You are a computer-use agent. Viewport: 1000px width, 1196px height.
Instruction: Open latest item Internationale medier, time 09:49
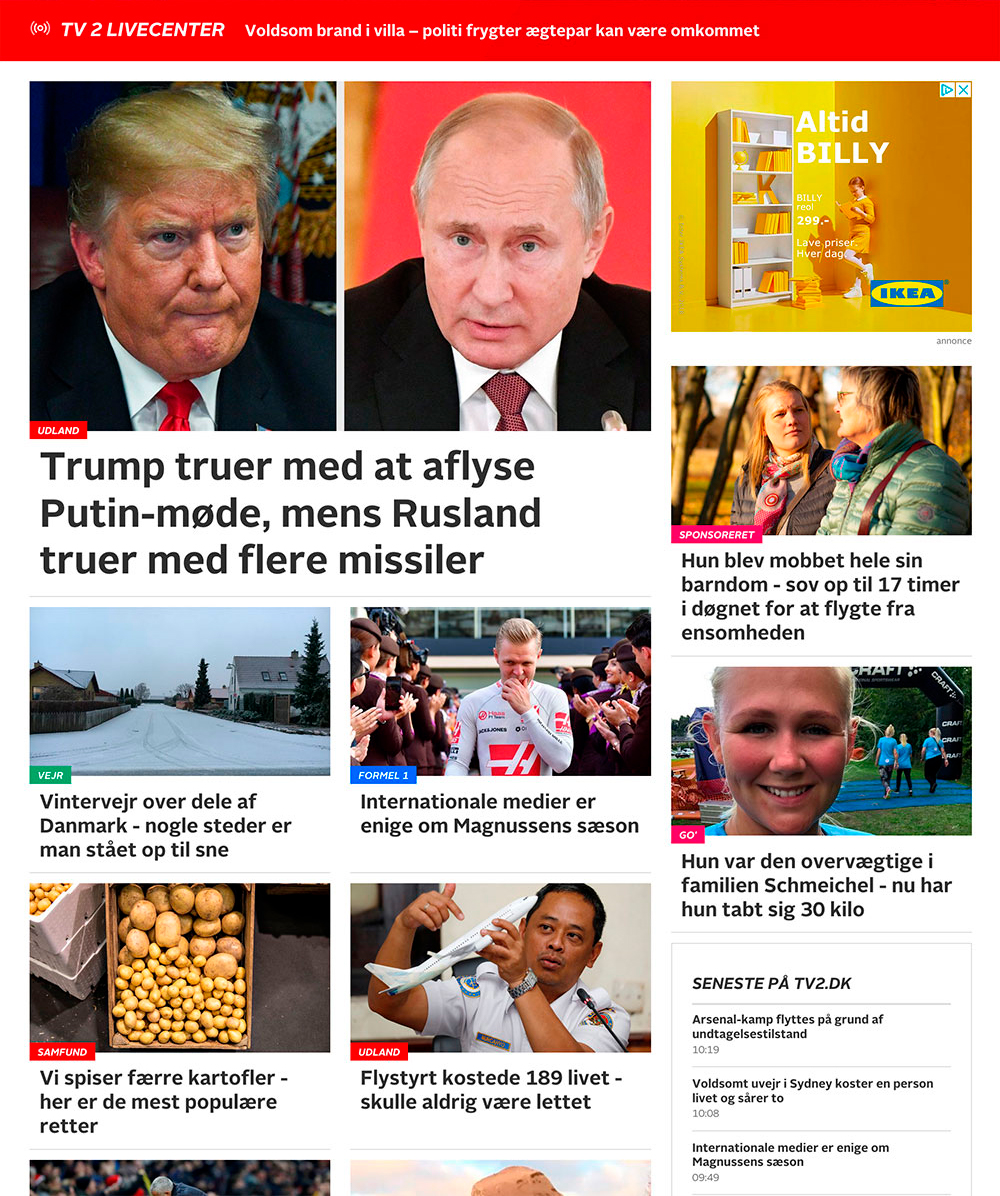(790, 1154)
